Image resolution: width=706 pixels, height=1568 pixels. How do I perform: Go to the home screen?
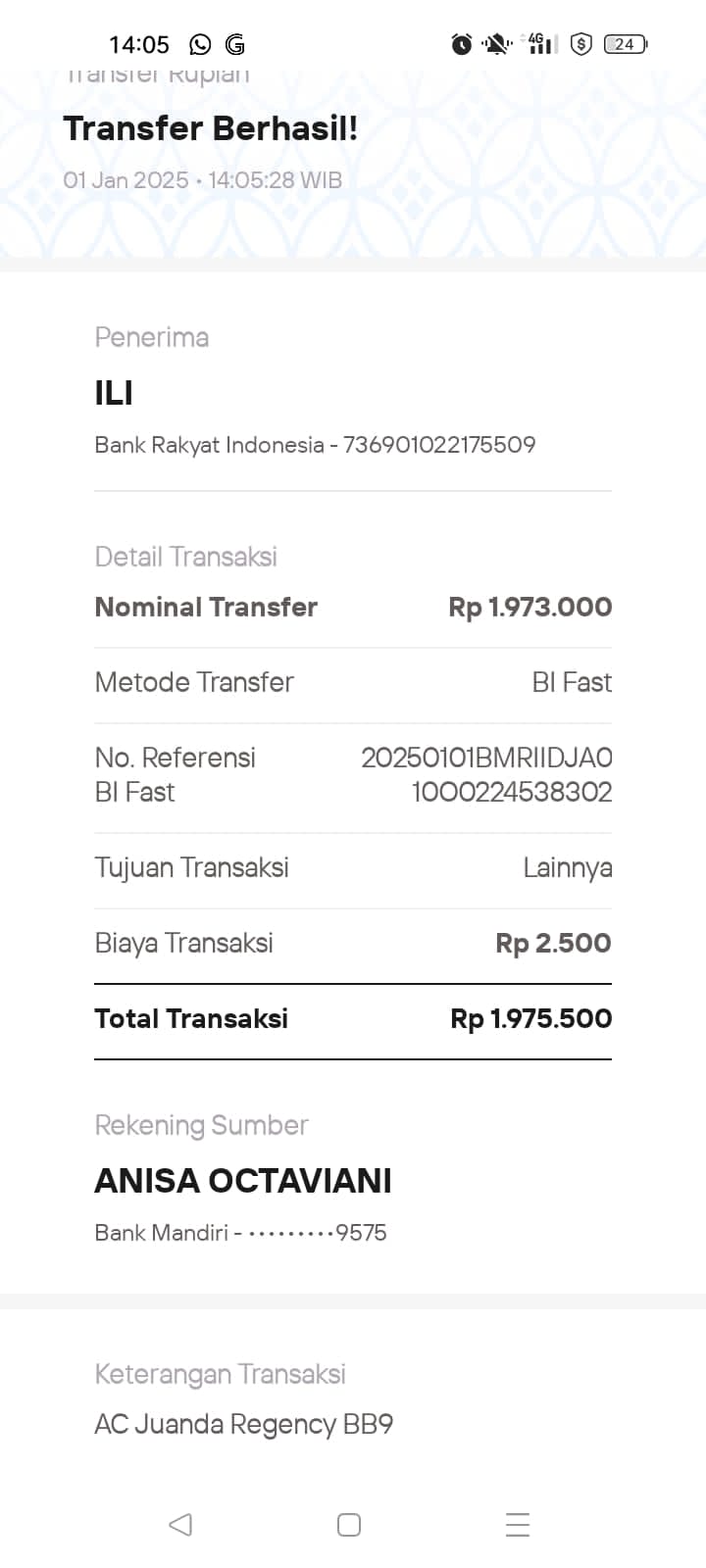[x=349, y=1525]
